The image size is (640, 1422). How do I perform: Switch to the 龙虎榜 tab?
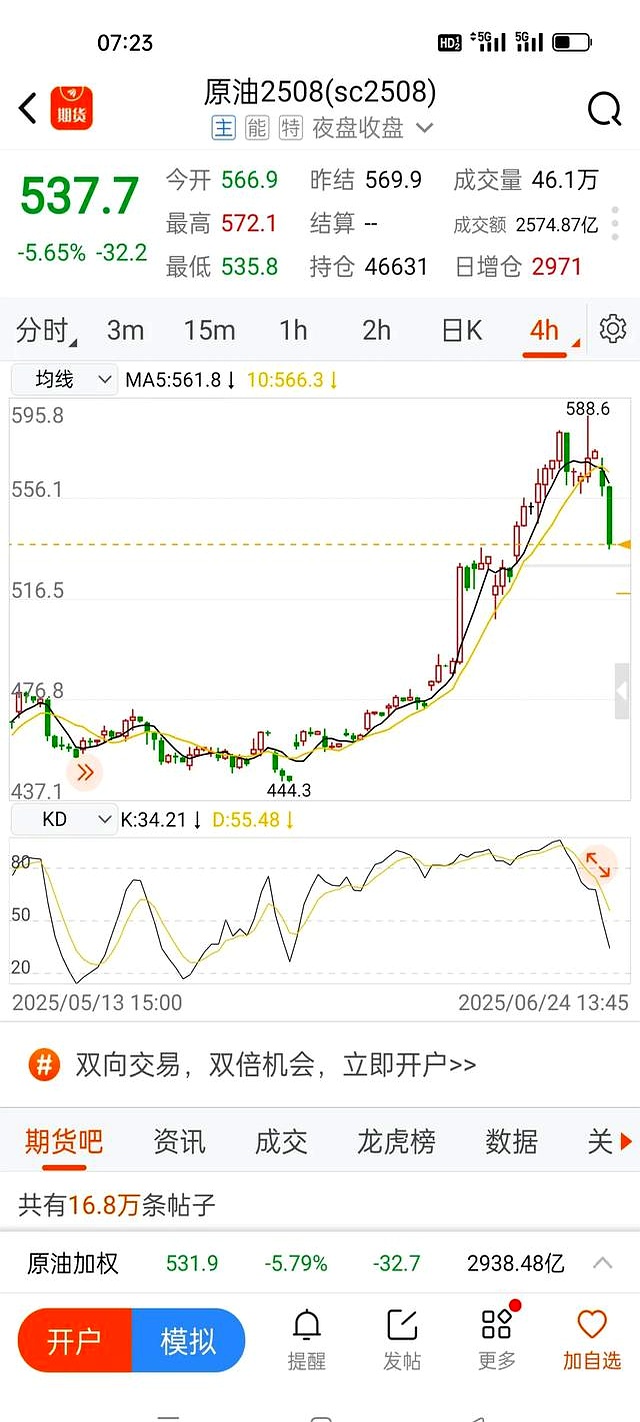click(396, 1141)
